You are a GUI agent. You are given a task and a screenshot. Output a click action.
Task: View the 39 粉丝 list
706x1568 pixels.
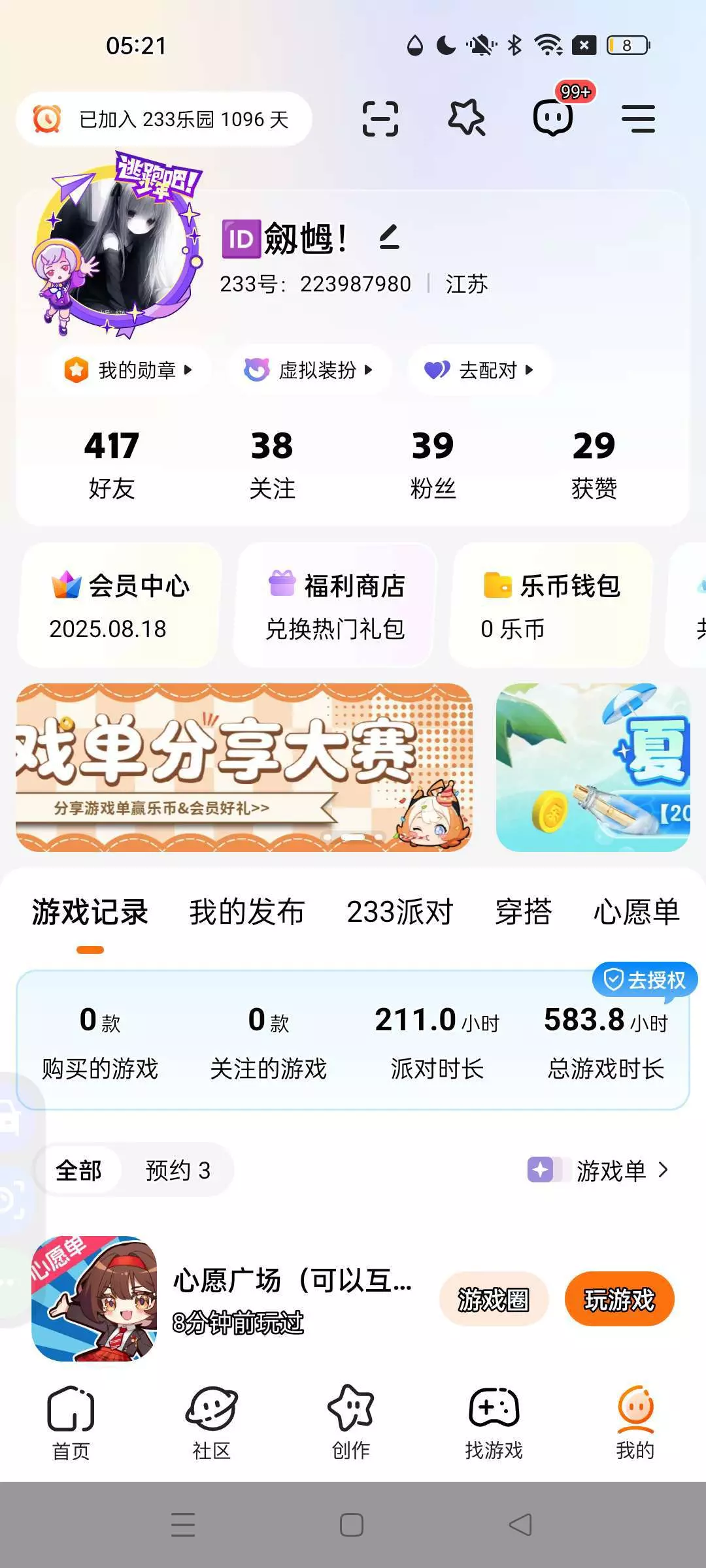pos(433,465)
